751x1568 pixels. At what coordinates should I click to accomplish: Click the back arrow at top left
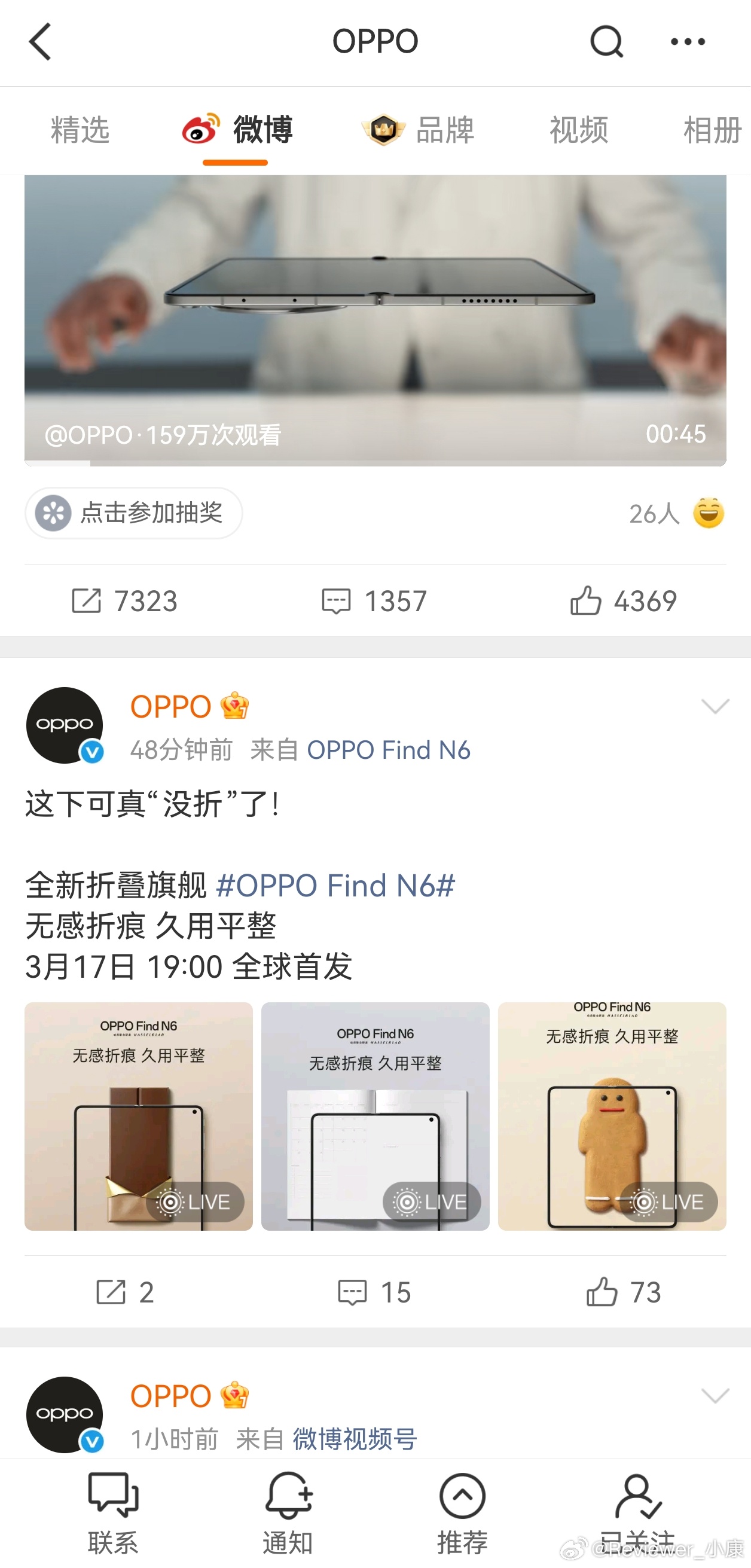tap(41, 42)
